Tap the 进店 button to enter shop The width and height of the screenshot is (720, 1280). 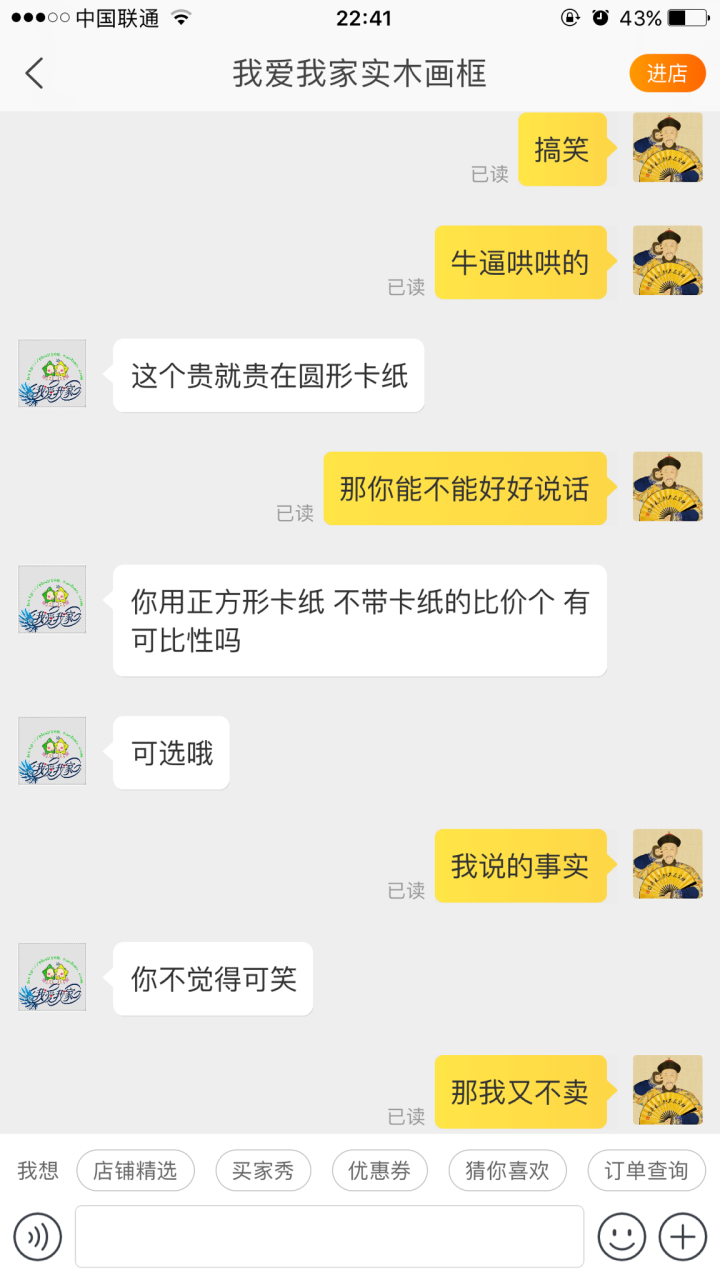(x=667, y=73)
